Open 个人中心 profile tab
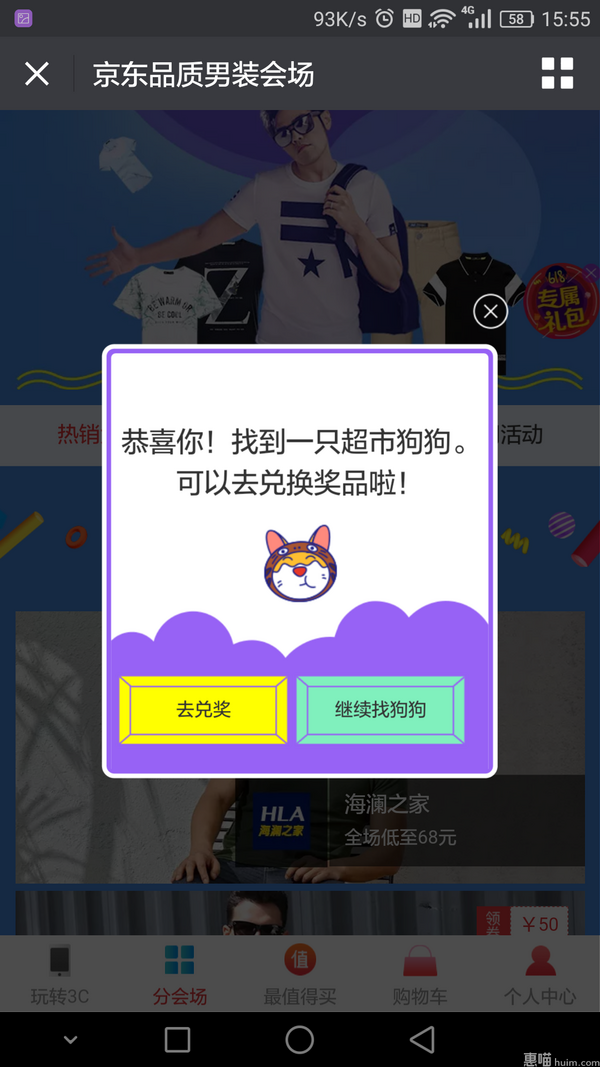Viewport: 600px width, 1067px height. click(540, 976)
